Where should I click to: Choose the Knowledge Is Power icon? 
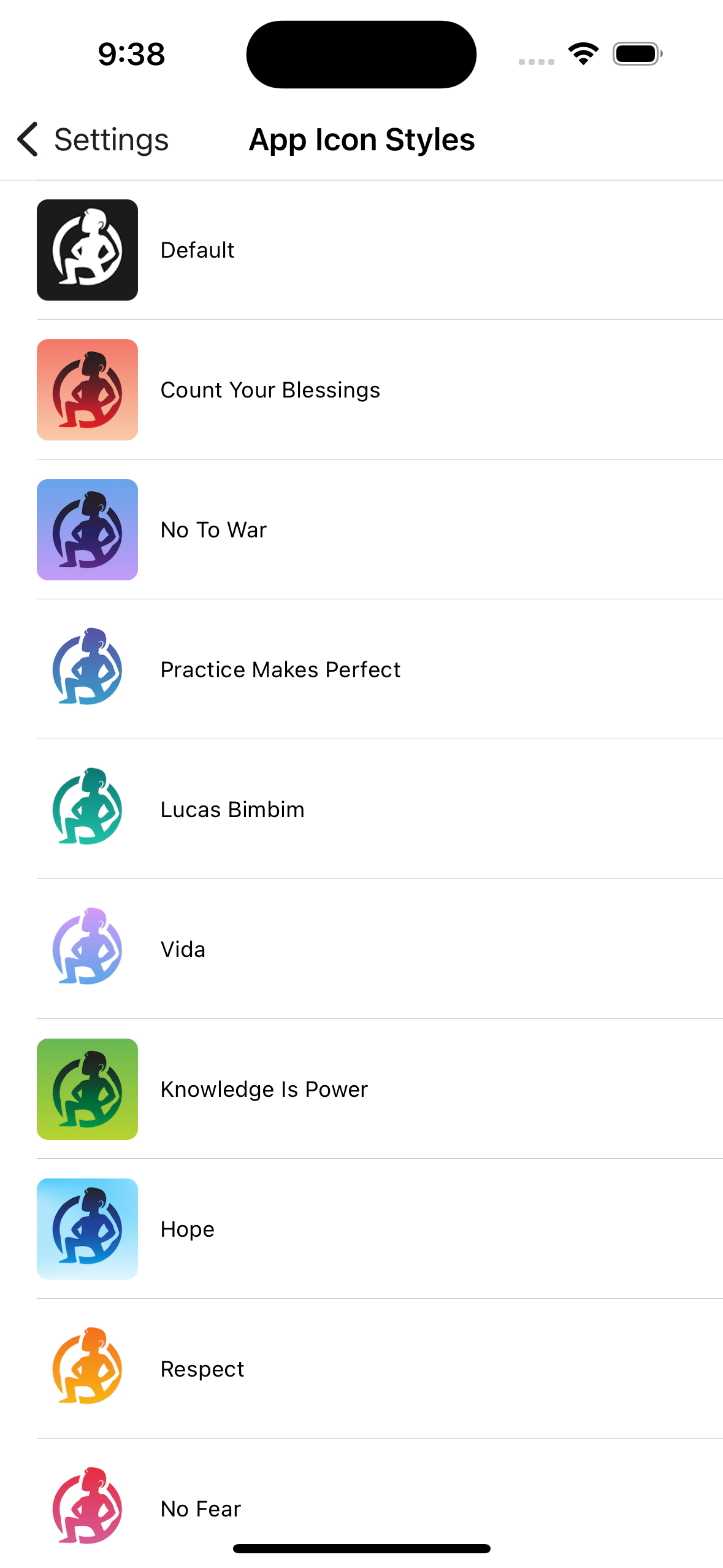coord(264,1090)
